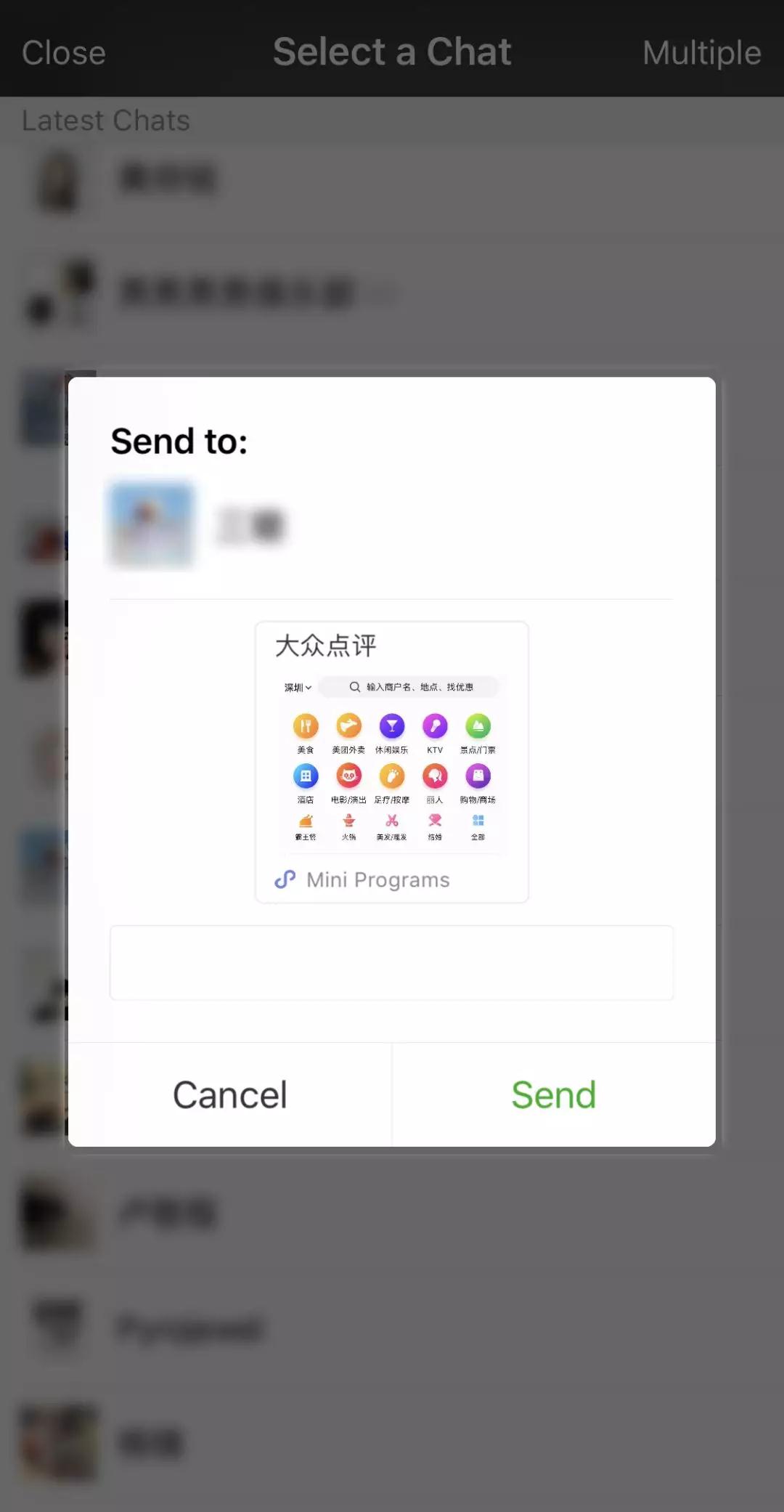Focus the message text field
This screenshot has height=1512, width=784.
[x=391, y=963]
